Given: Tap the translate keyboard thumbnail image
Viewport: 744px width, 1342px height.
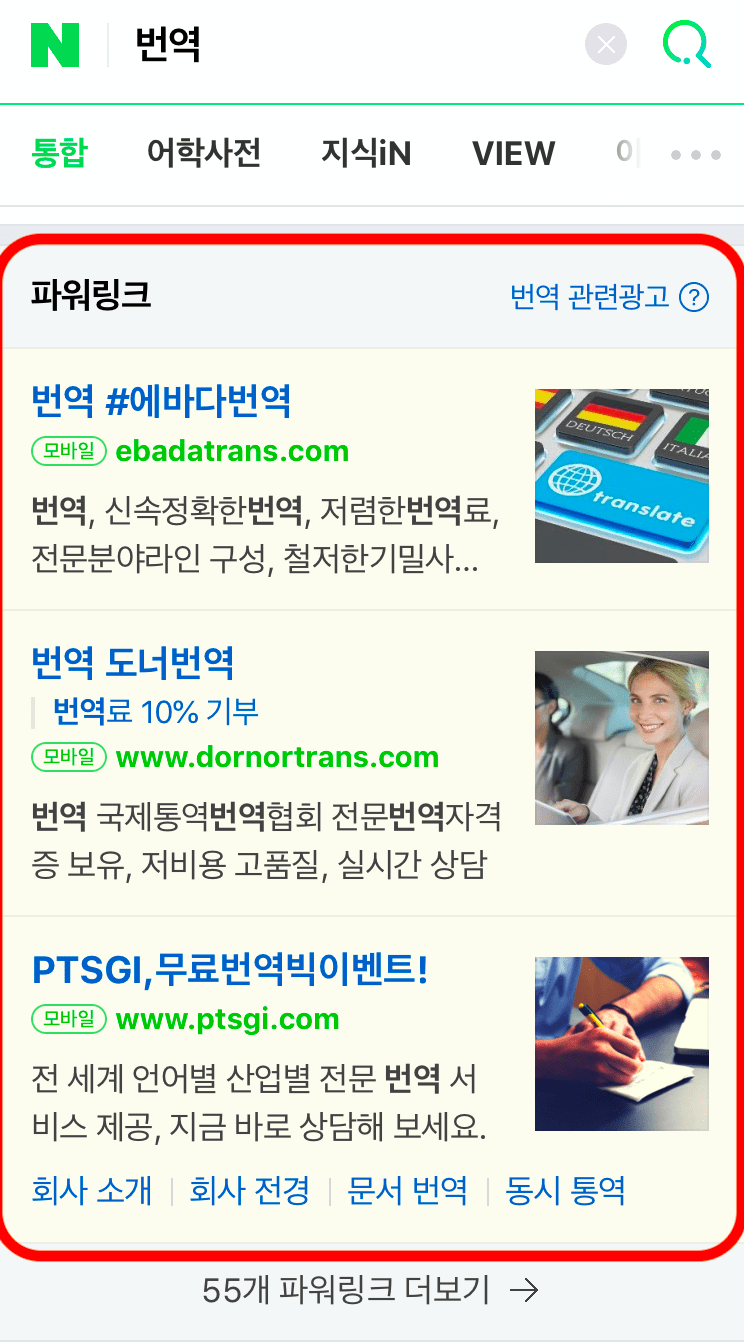Looking at the screenshot, I should 621,475.
